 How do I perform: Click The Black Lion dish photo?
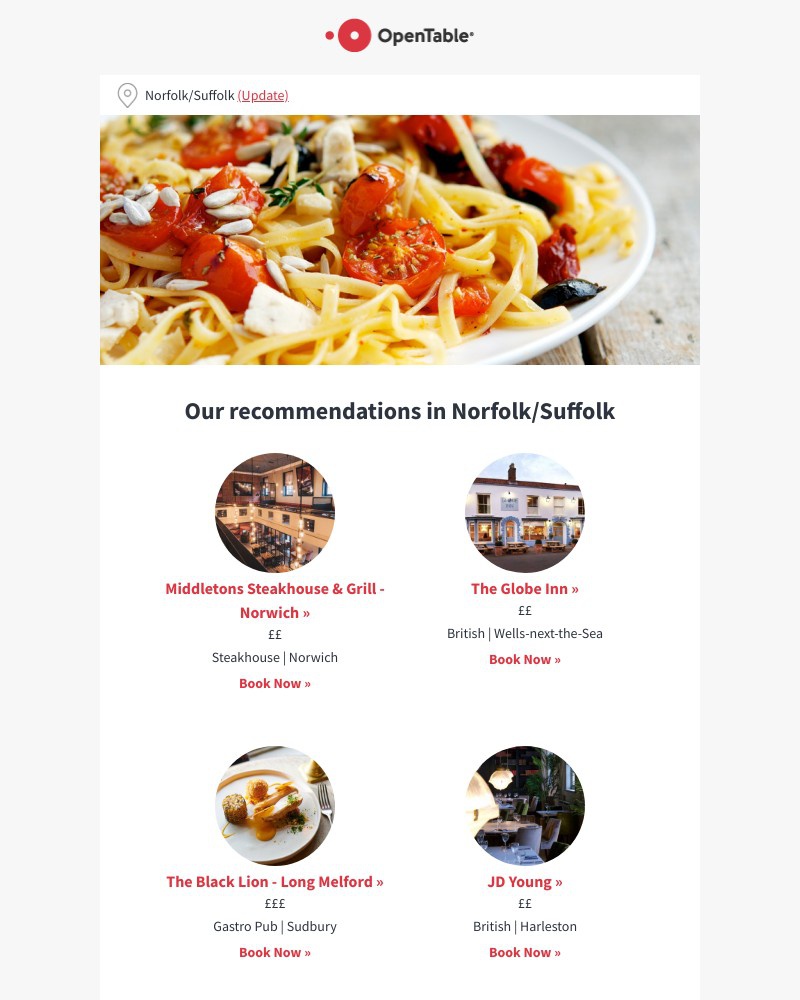[x=275, y=805]
